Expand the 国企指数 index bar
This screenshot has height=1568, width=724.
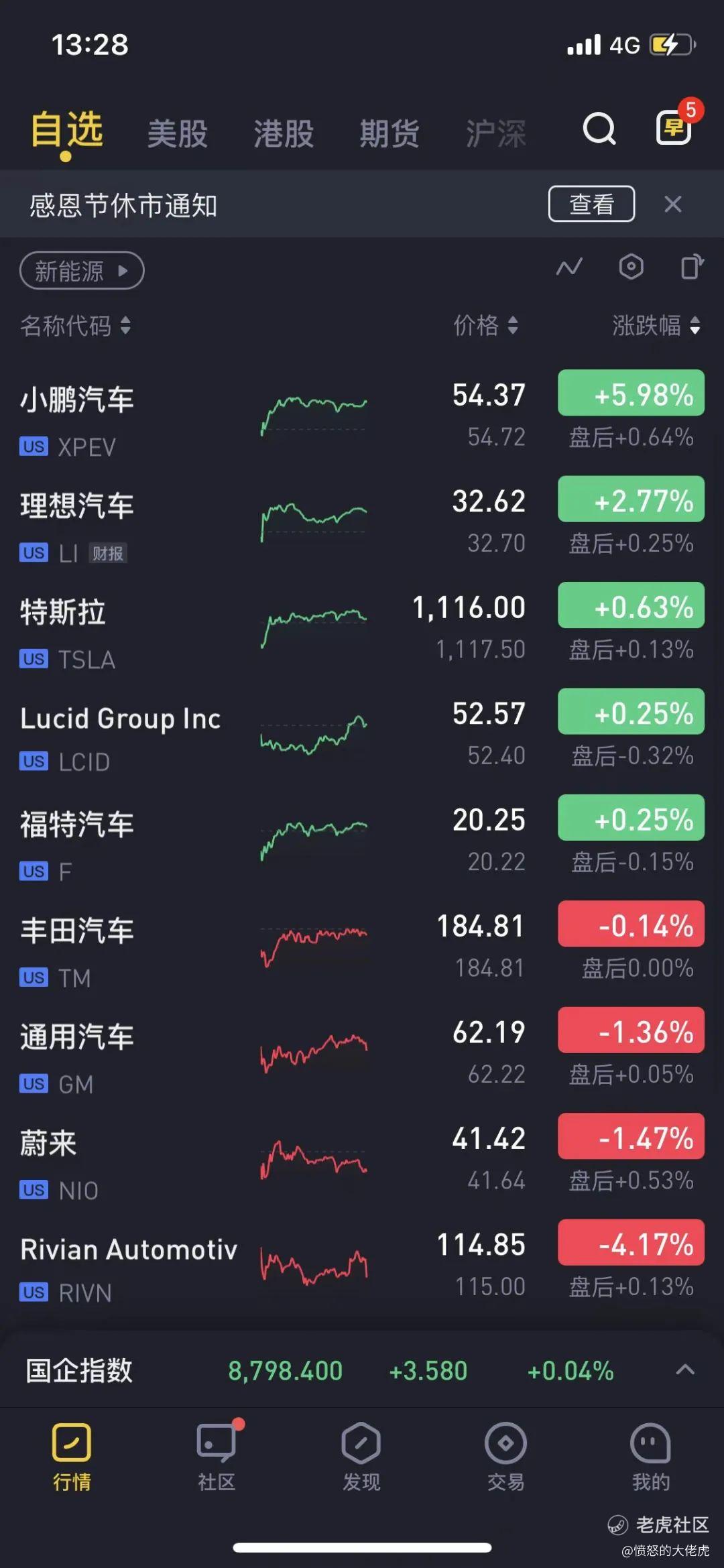(684, 1370)
